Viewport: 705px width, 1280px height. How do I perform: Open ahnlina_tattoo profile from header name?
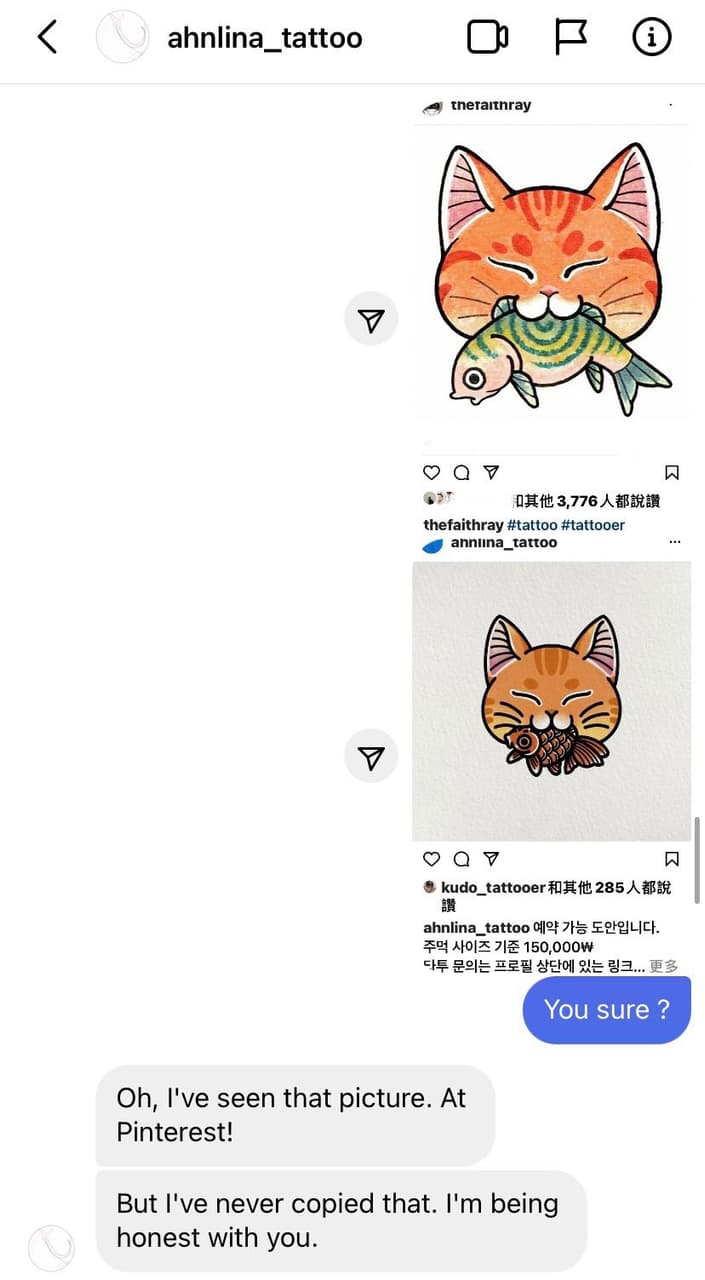click(x=264, y=38)
